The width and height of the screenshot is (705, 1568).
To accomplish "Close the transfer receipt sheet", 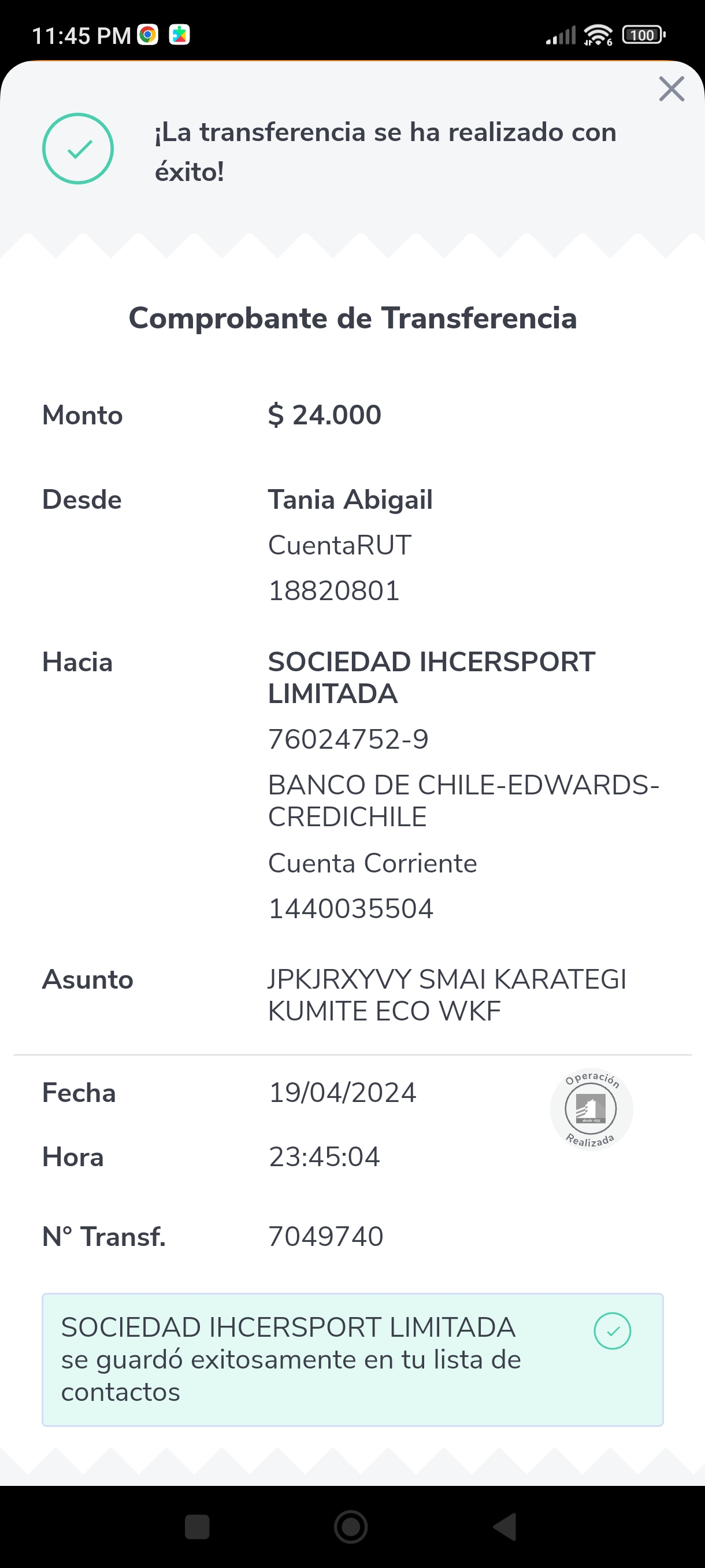I will coord(671,89).
